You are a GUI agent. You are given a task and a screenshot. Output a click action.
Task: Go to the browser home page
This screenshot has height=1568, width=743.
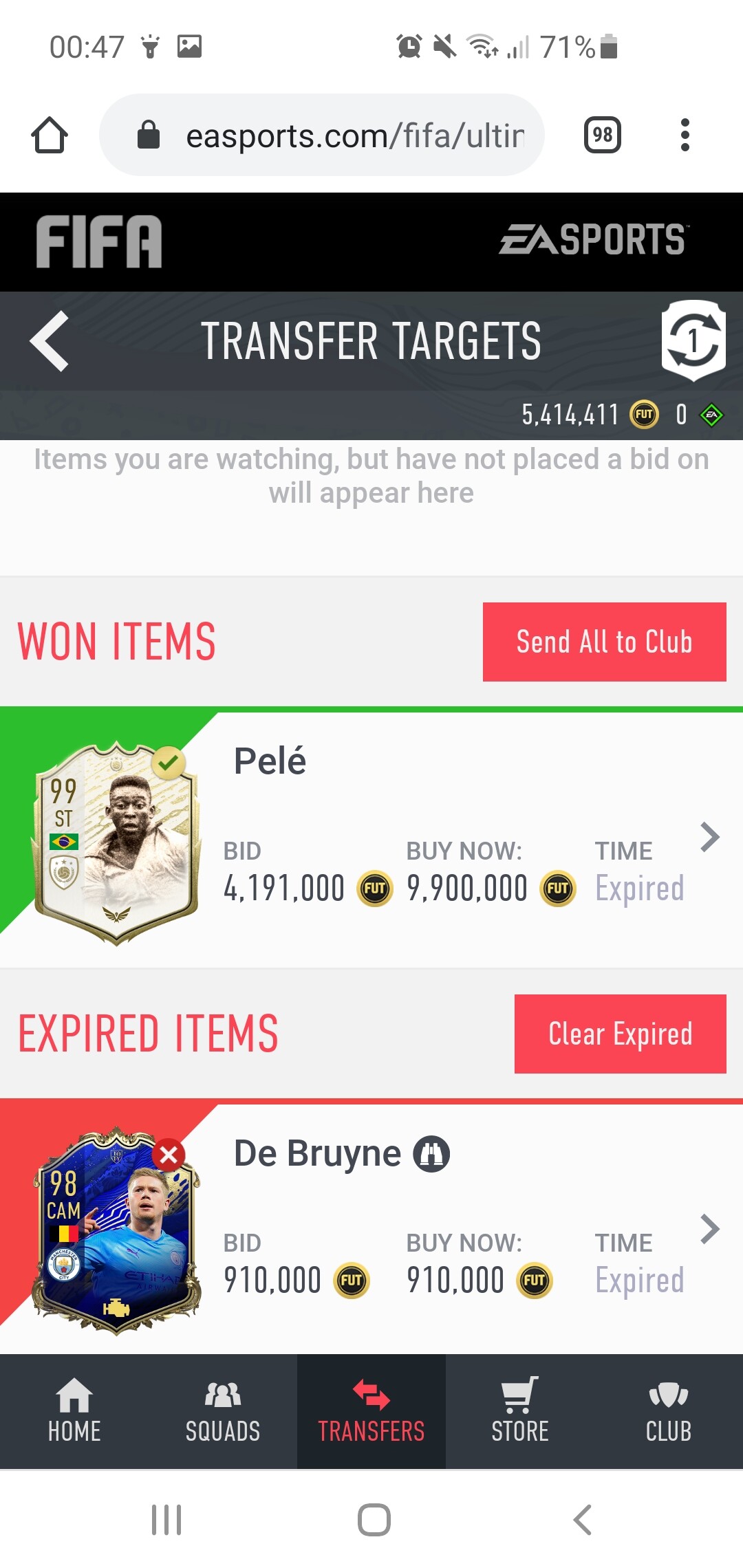pos(50,135)
